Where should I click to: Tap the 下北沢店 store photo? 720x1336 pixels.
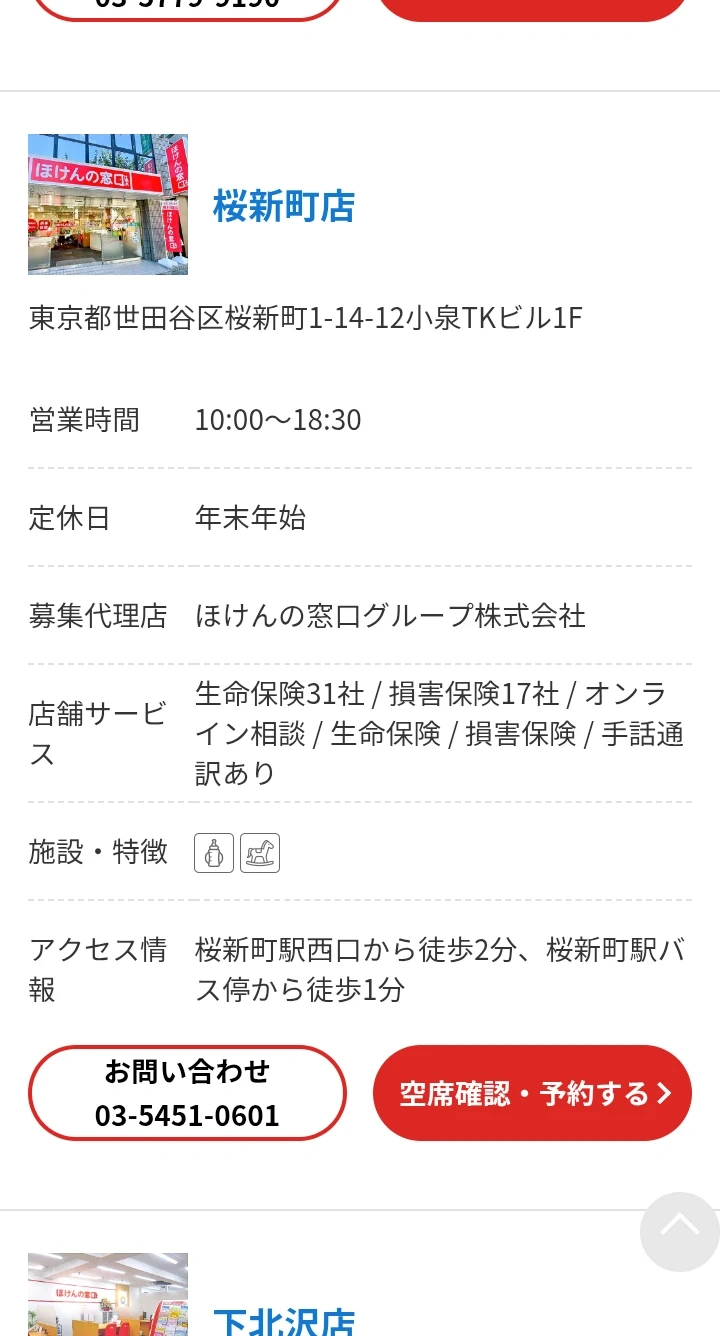pyautogui.click(x=108, y=1294)
